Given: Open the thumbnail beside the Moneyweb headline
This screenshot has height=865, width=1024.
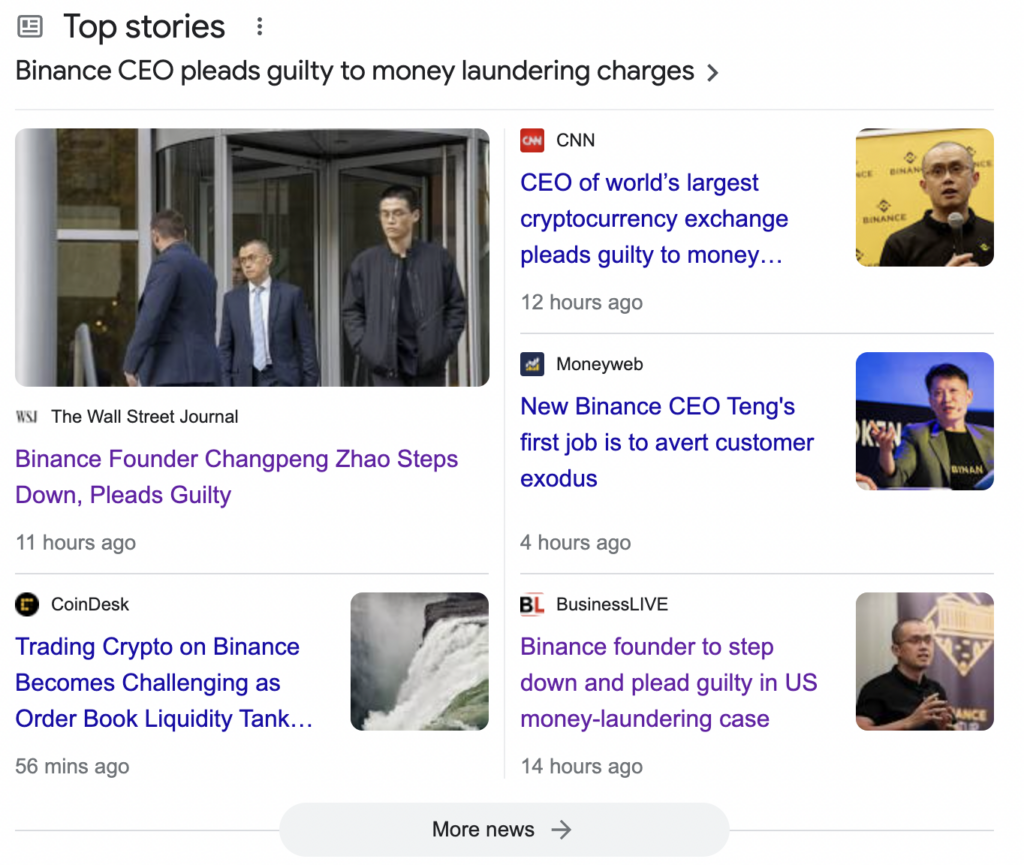Looking at the screenshot, I should pos(924,421).
